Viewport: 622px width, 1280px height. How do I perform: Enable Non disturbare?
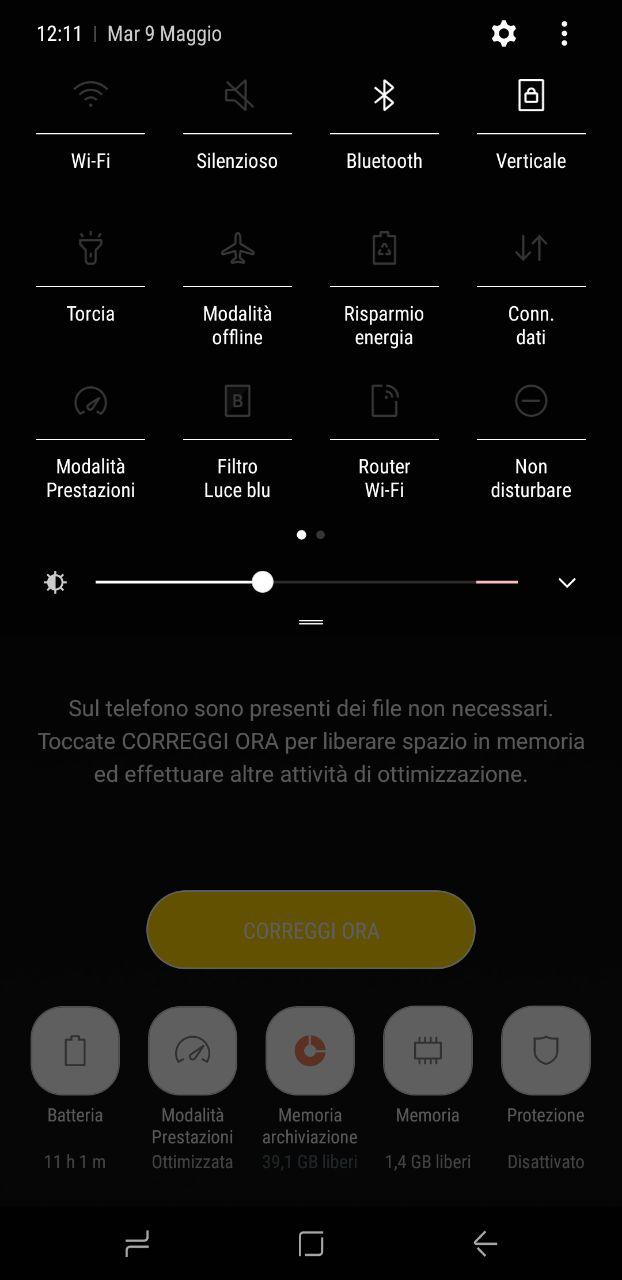(531, 401)
